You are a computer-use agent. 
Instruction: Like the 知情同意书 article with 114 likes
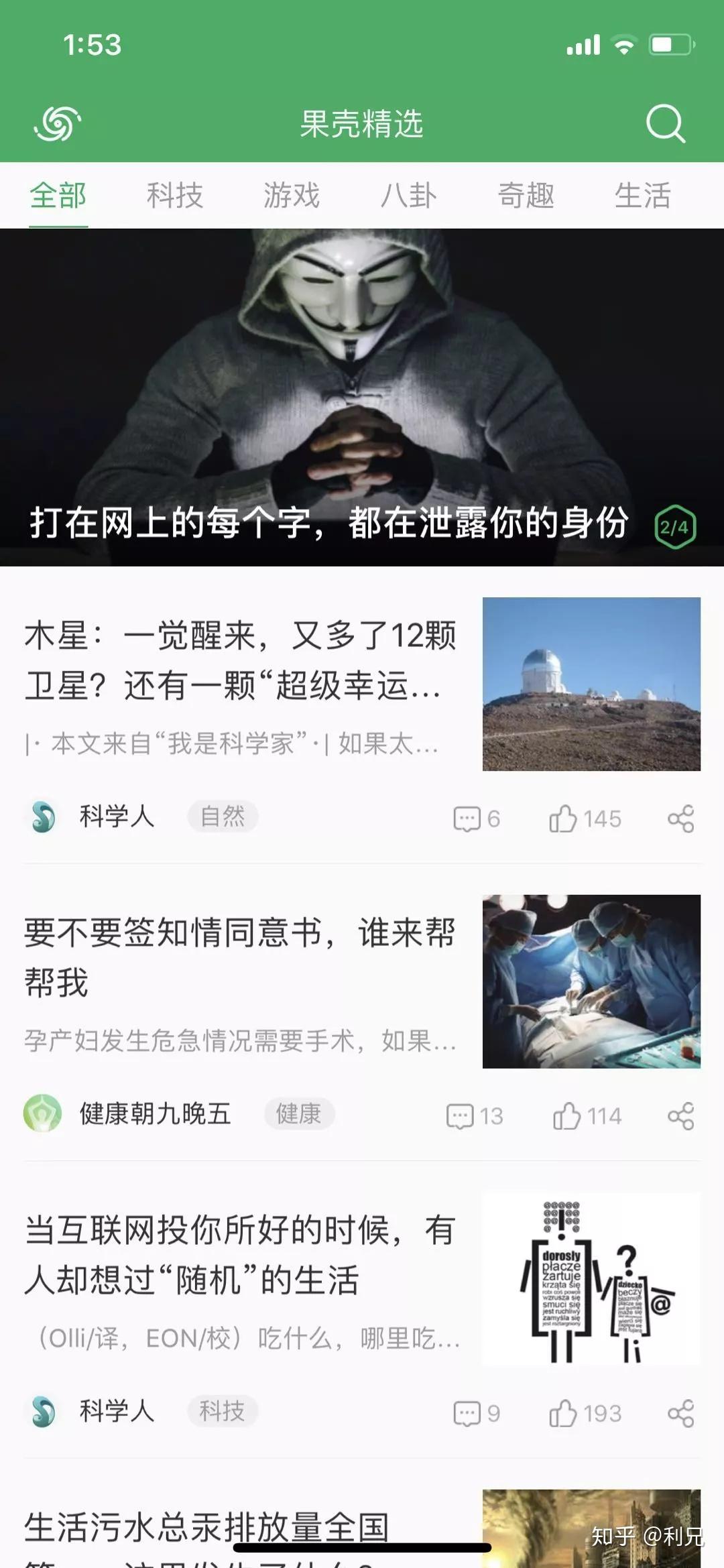tap(587, 1116)
